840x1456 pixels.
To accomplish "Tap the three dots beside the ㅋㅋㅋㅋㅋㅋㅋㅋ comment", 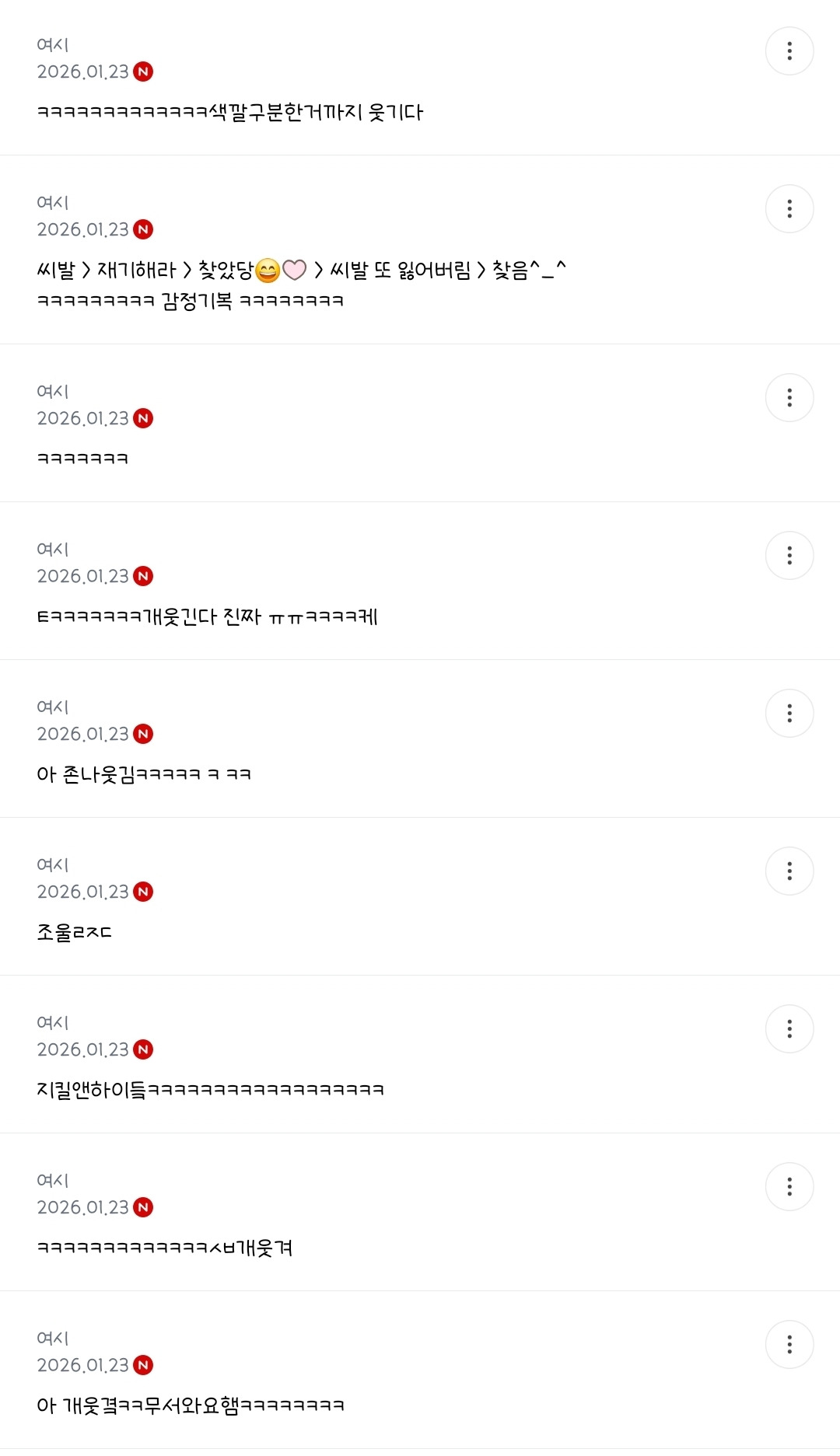I will pyautogui.click(x=789, y=398).
